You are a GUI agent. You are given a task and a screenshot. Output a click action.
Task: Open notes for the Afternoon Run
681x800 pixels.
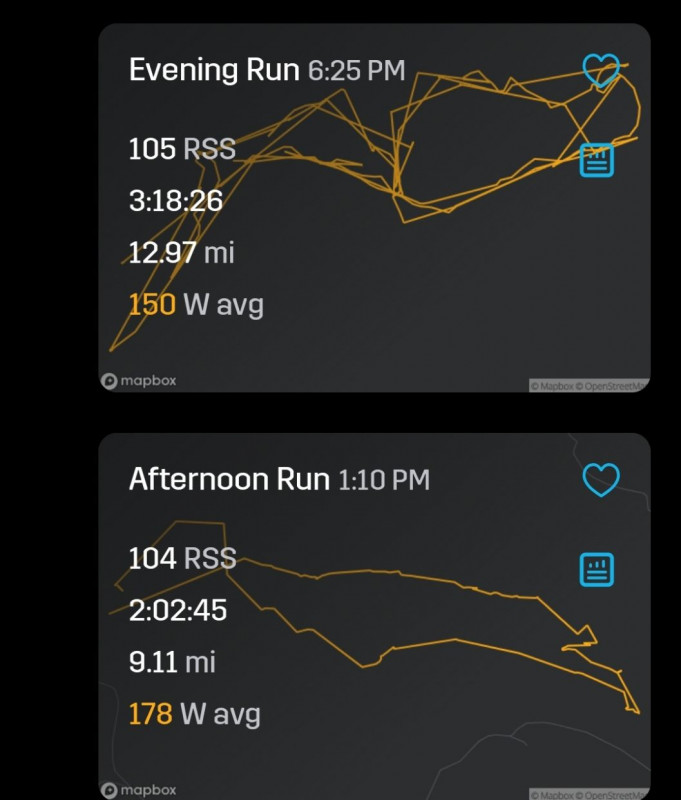pos(597,569)
